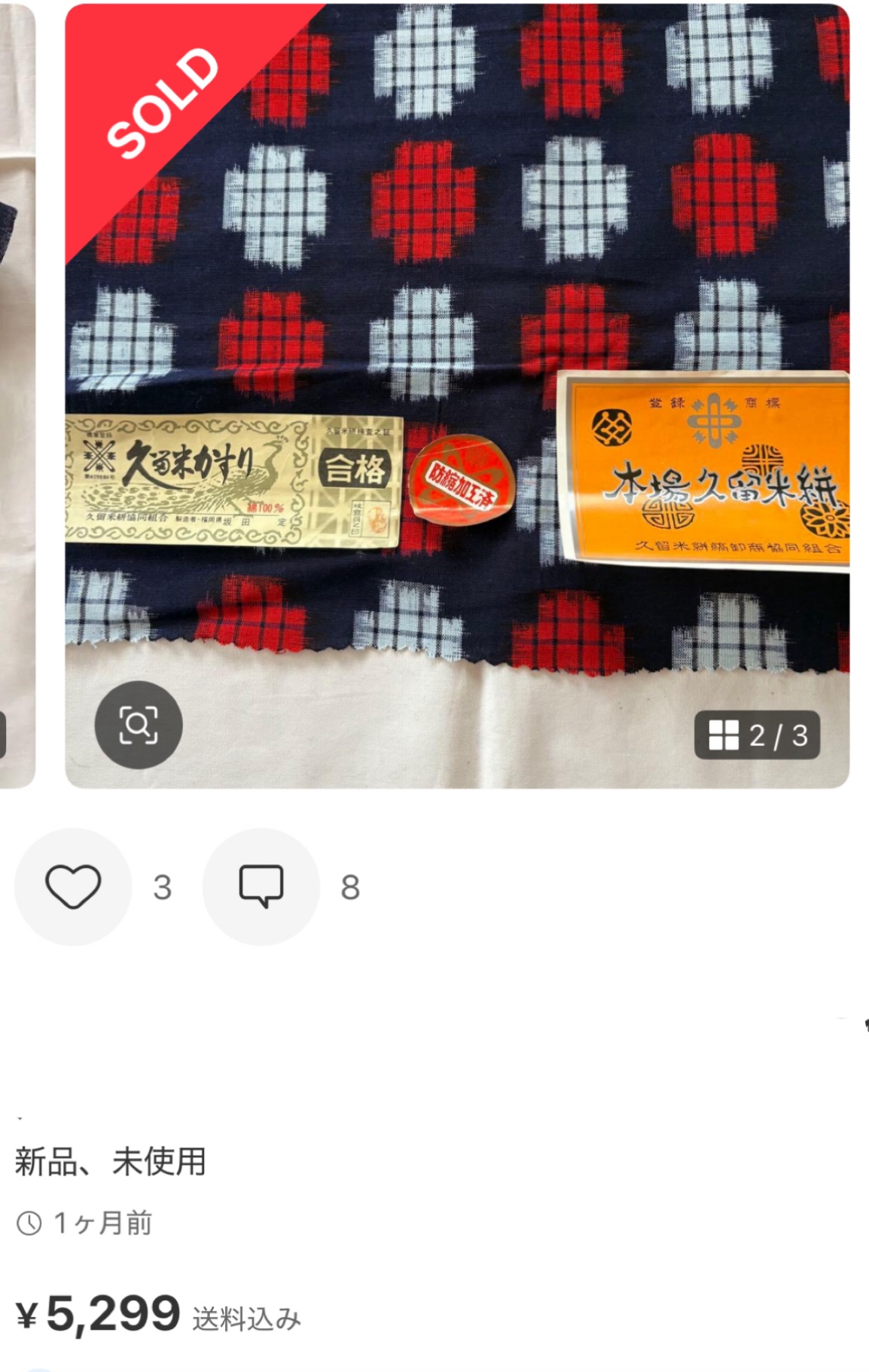Click the camera search icon on the photo
The height and width of the screenshot is (1372, 869).
(138, 723)
